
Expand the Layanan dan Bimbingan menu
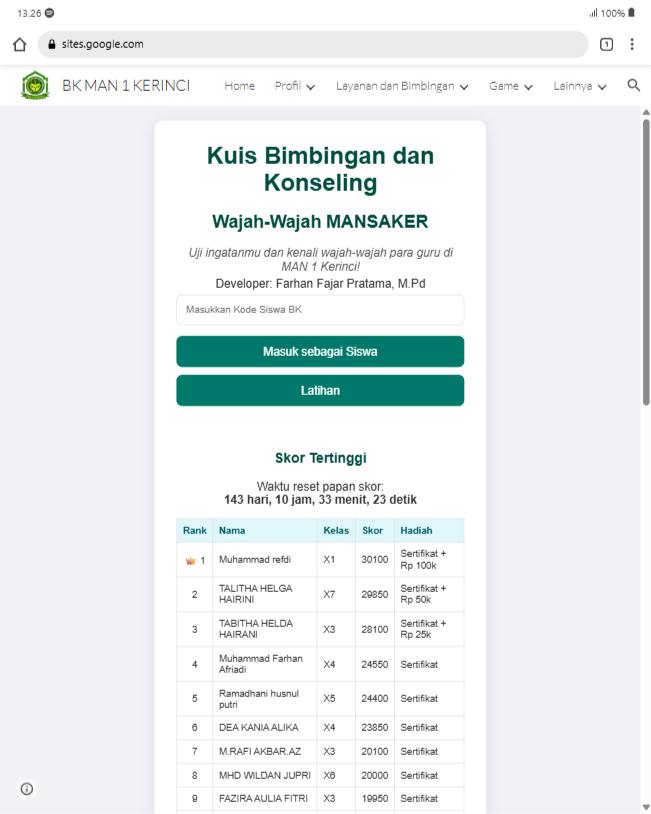pyautogui.click(x=402, y=86)
